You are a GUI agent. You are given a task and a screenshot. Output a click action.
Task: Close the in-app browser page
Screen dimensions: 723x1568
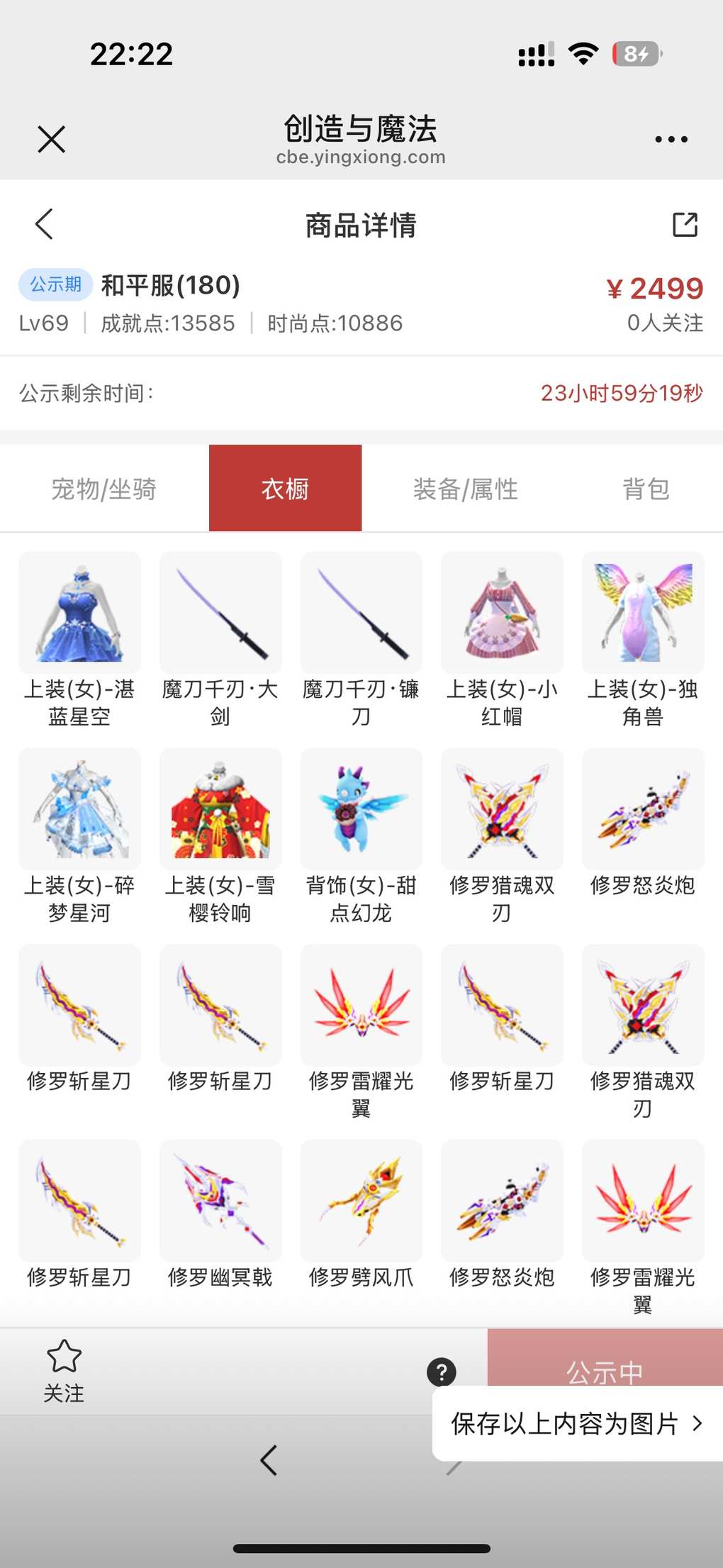pos(51,139)
